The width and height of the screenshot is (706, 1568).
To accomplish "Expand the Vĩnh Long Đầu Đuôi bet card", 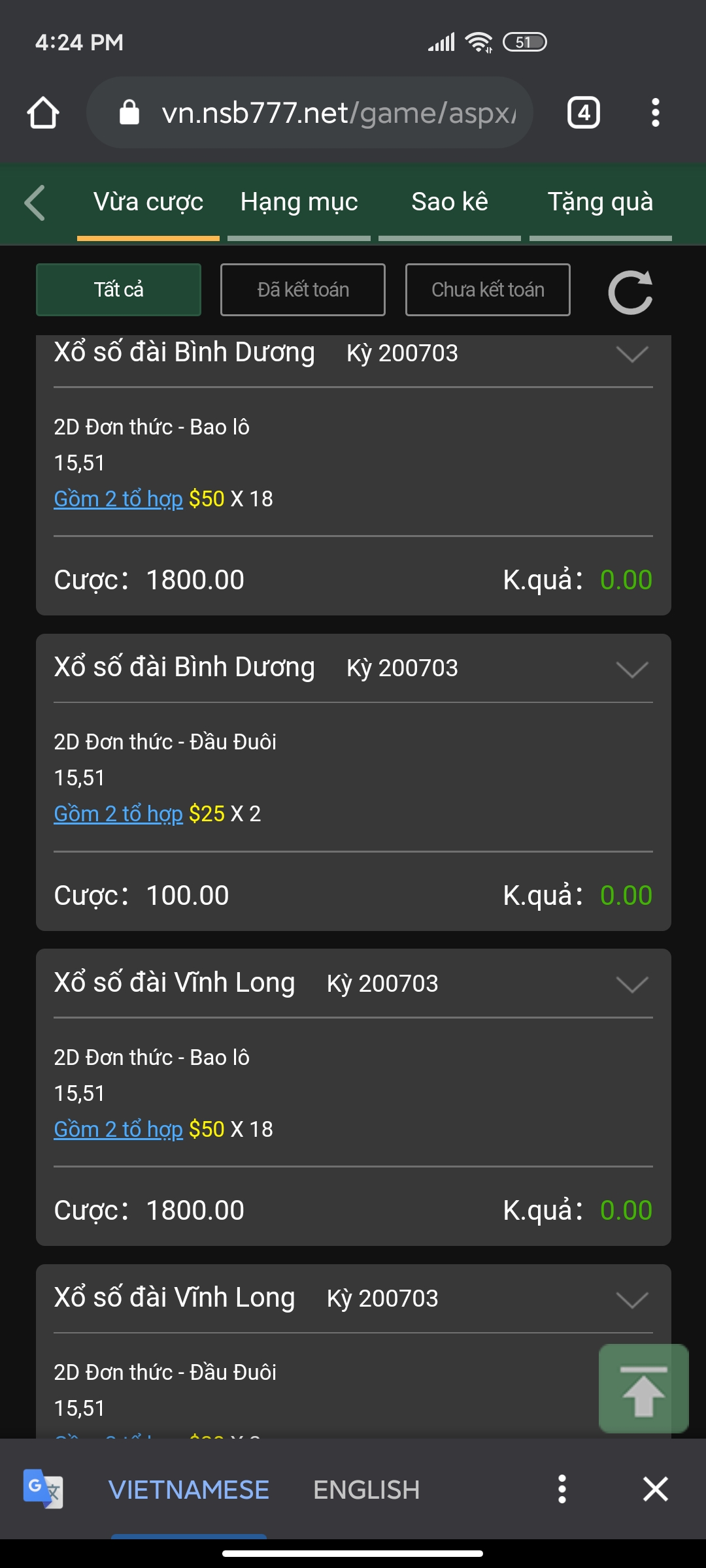I will [632, 1299].
